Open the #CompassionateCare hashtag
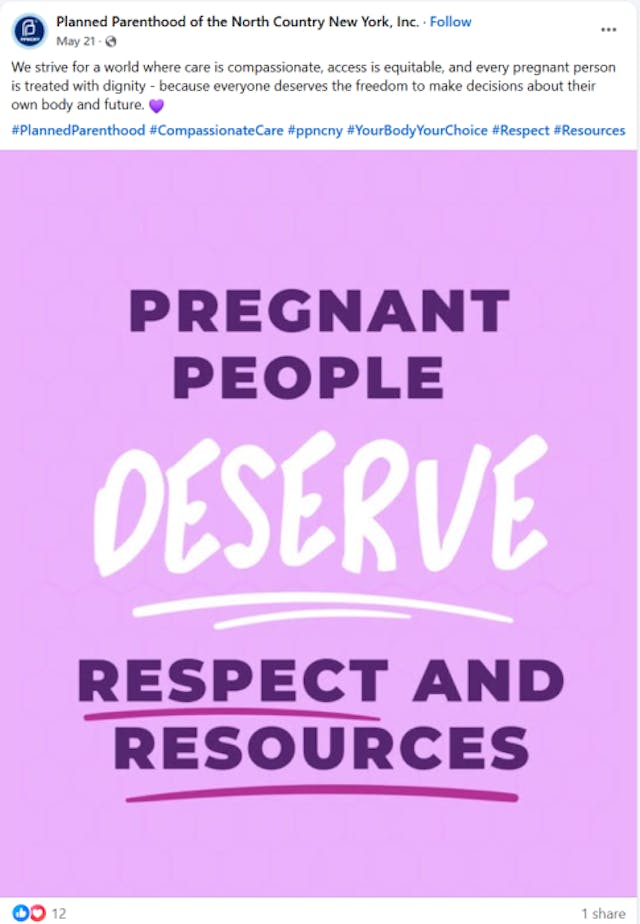 coord(216,131)
